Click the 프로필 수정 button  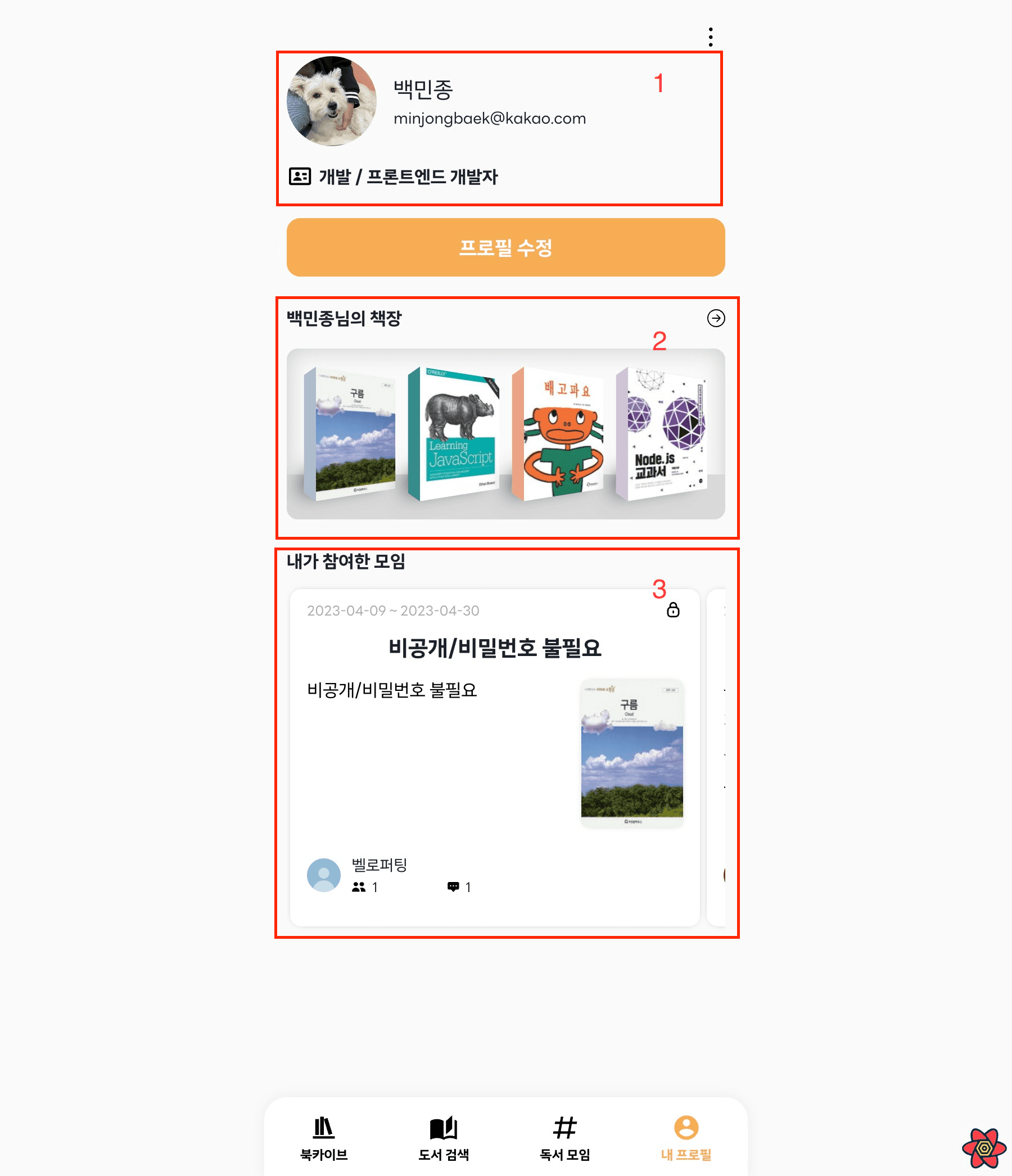(505, 247)
